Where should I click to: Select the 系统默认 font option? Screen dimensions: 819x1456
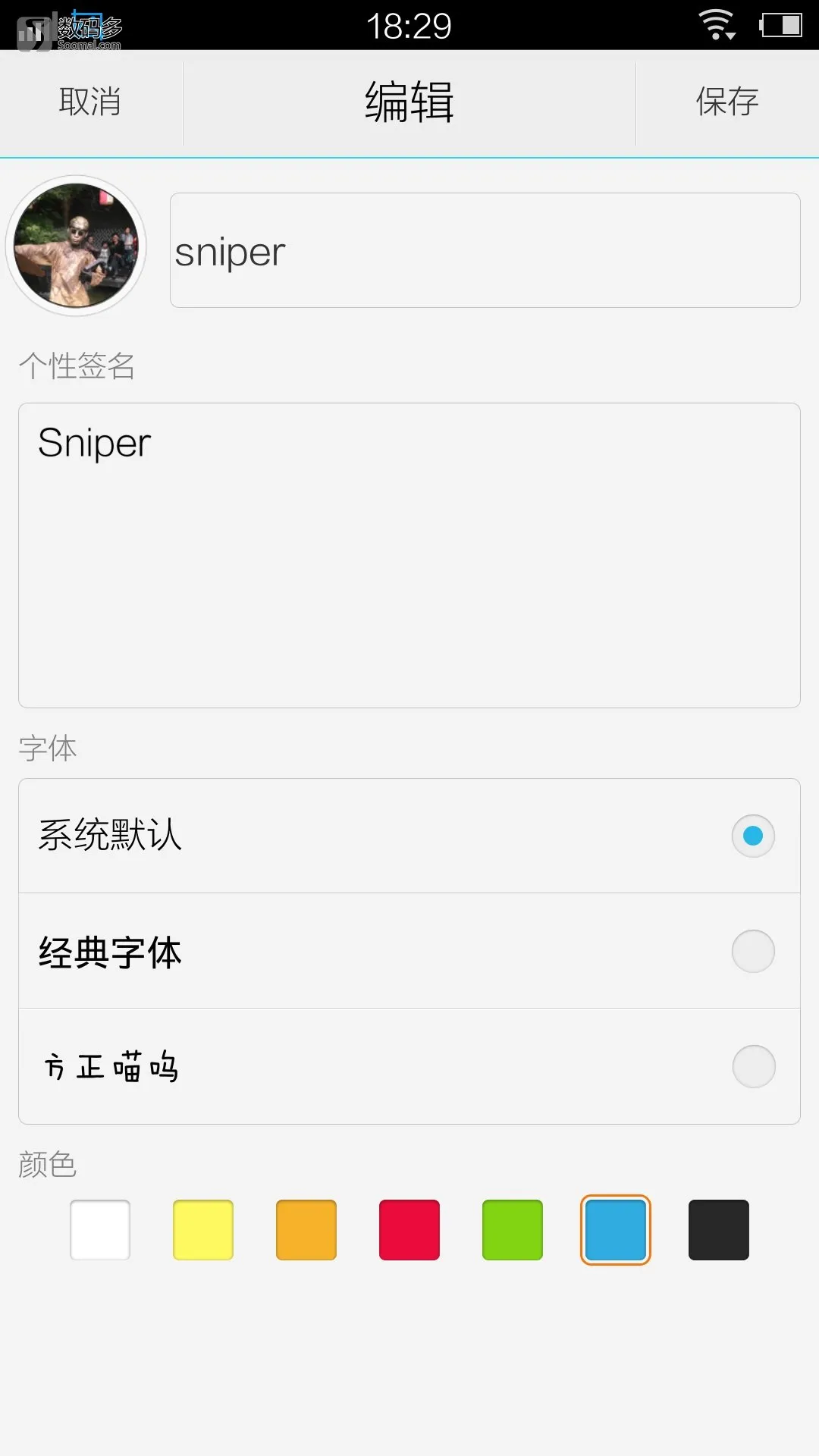click(x=409, y=836)
